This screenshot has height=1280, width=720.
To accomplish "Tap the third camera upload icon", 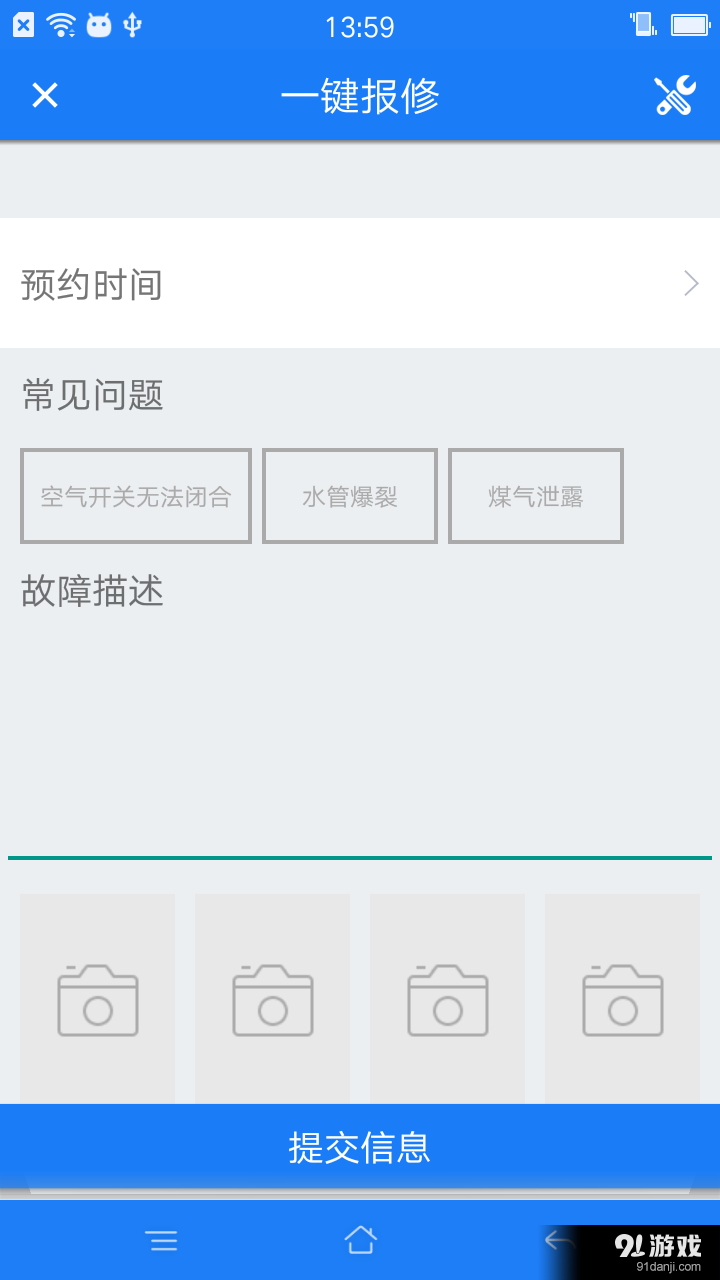I will [447, 1000].
